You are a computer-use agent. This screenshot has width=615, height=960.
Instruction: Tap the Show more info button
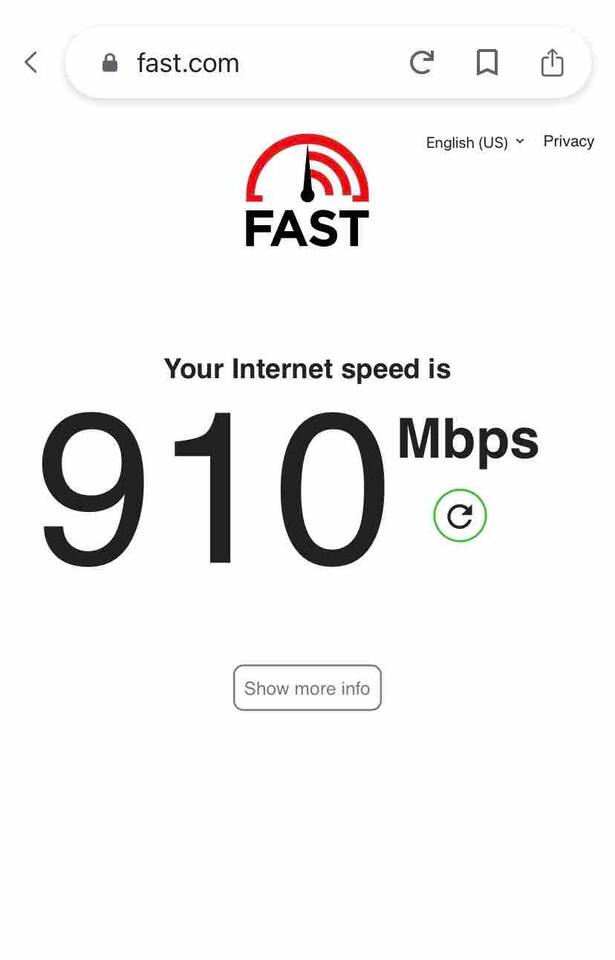307,688
